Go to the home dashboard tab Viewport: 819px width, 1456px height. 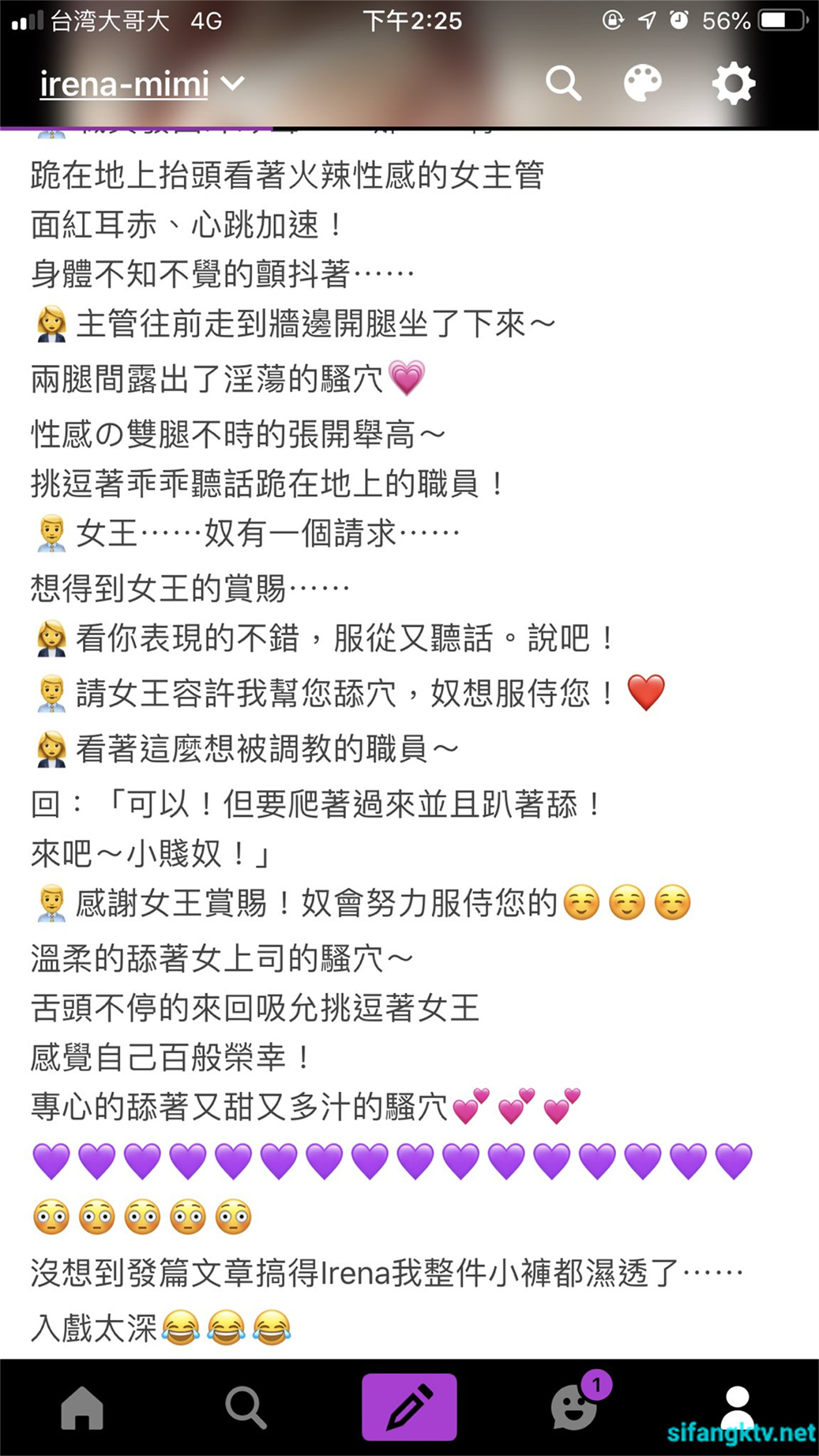pos(82,1407)
